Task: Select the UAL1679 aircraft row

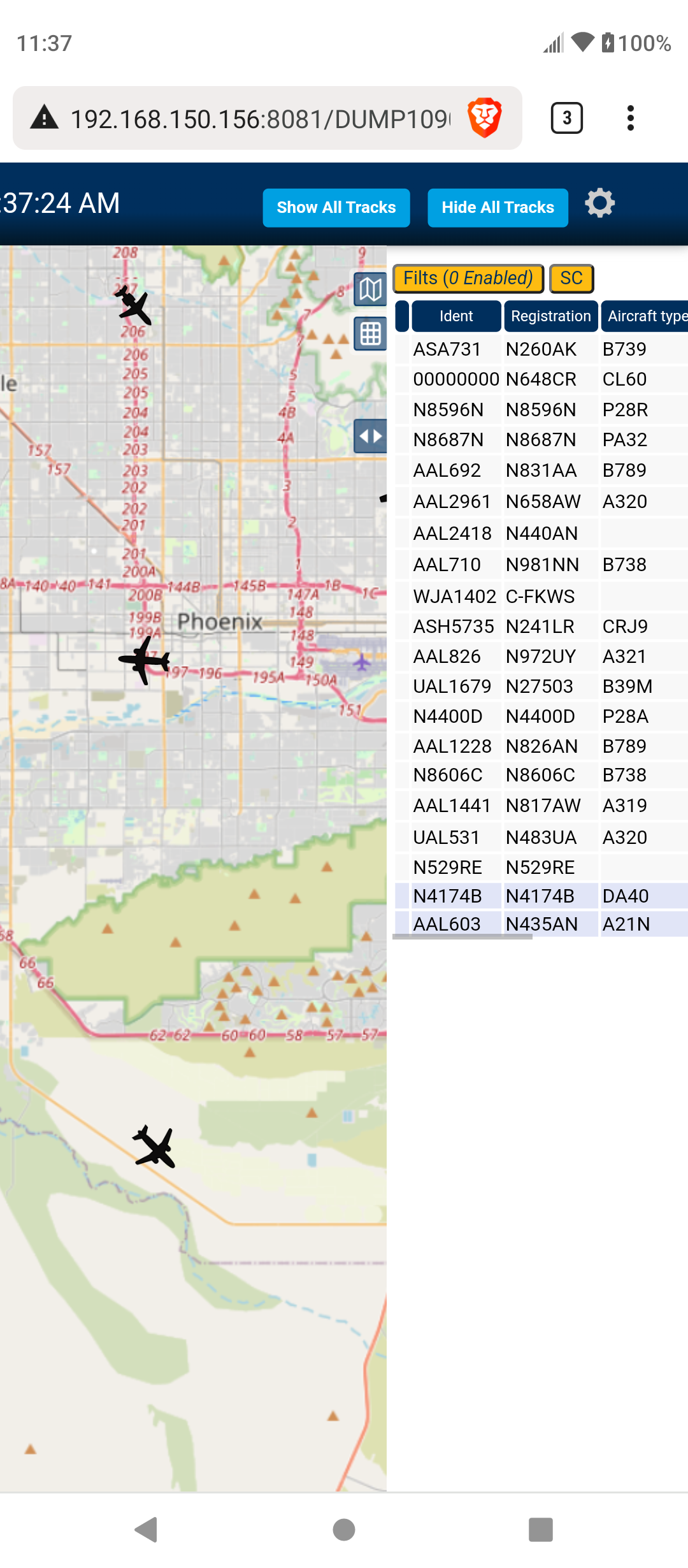Action: 541,686
